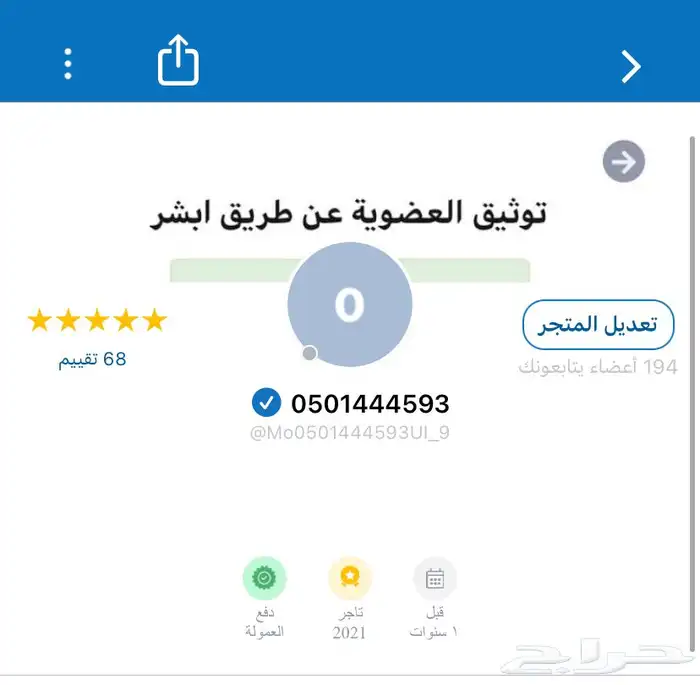Image resolution: width=700 pixels, height=685 pixels.
Task: Share this profile
Action: click(x=179, y=62)
